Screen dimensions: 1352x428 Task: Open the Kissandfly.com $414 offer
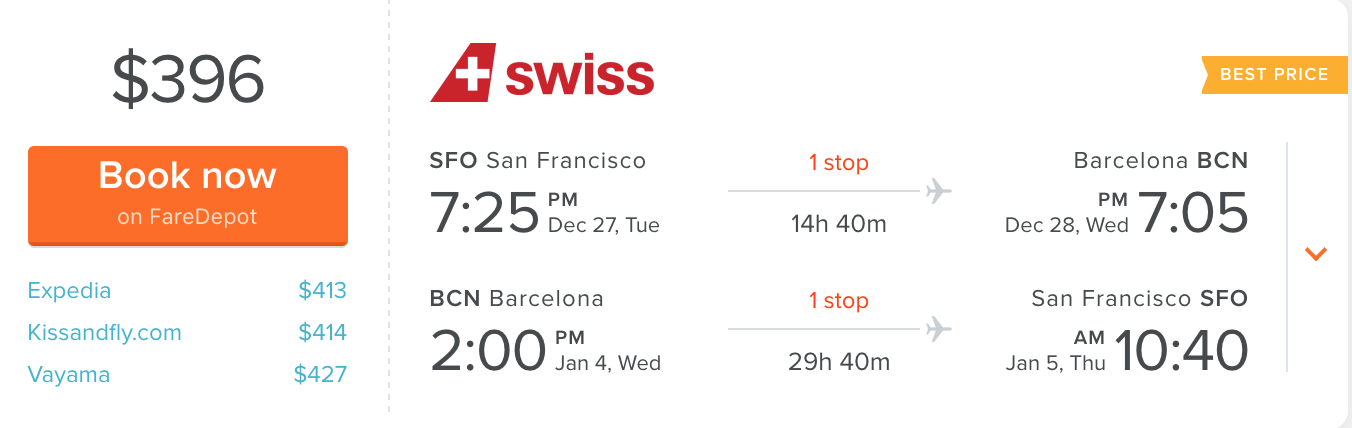point(105,333)
